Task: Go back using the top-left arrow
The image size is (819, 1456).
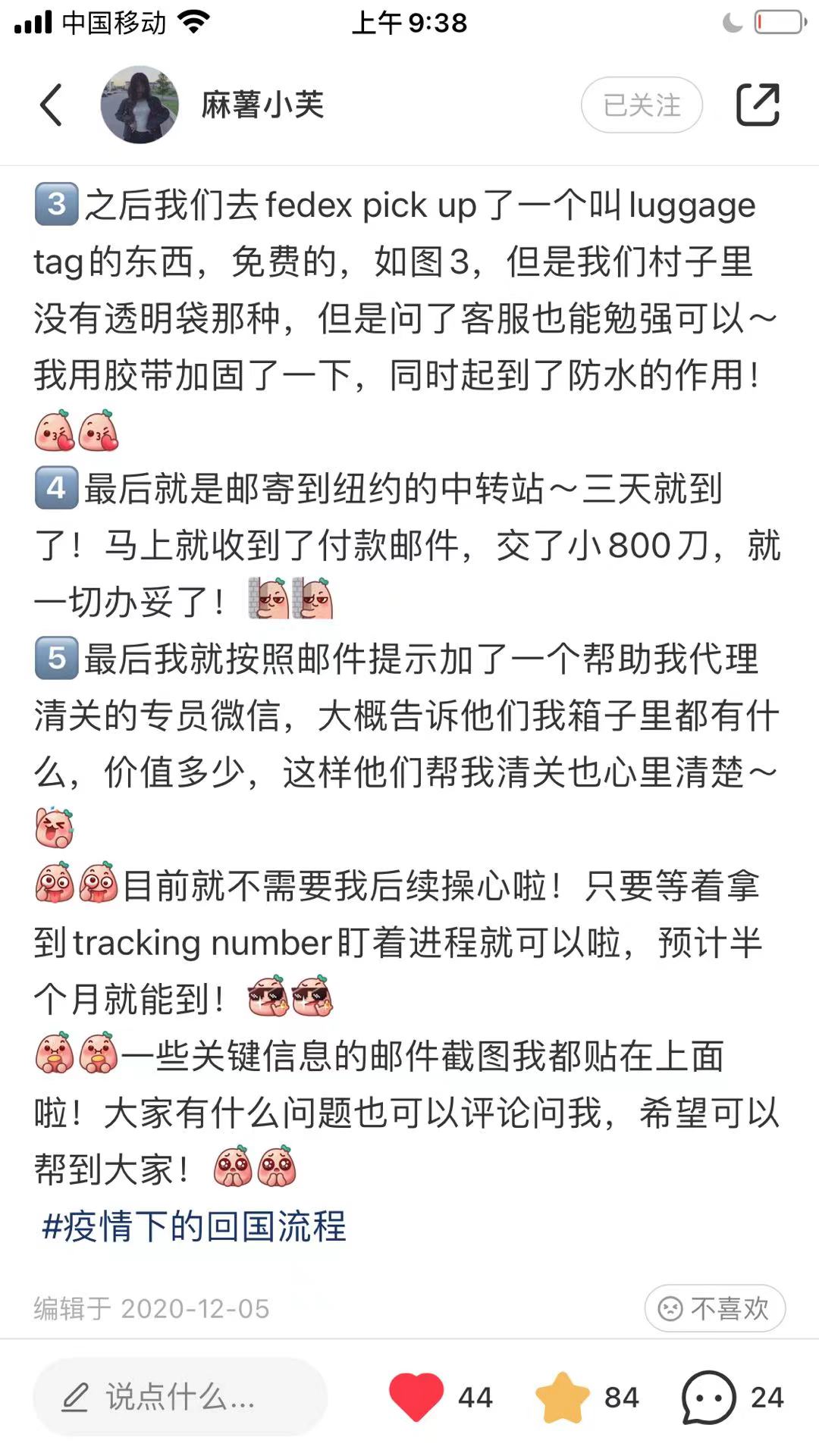Action: 52,105
